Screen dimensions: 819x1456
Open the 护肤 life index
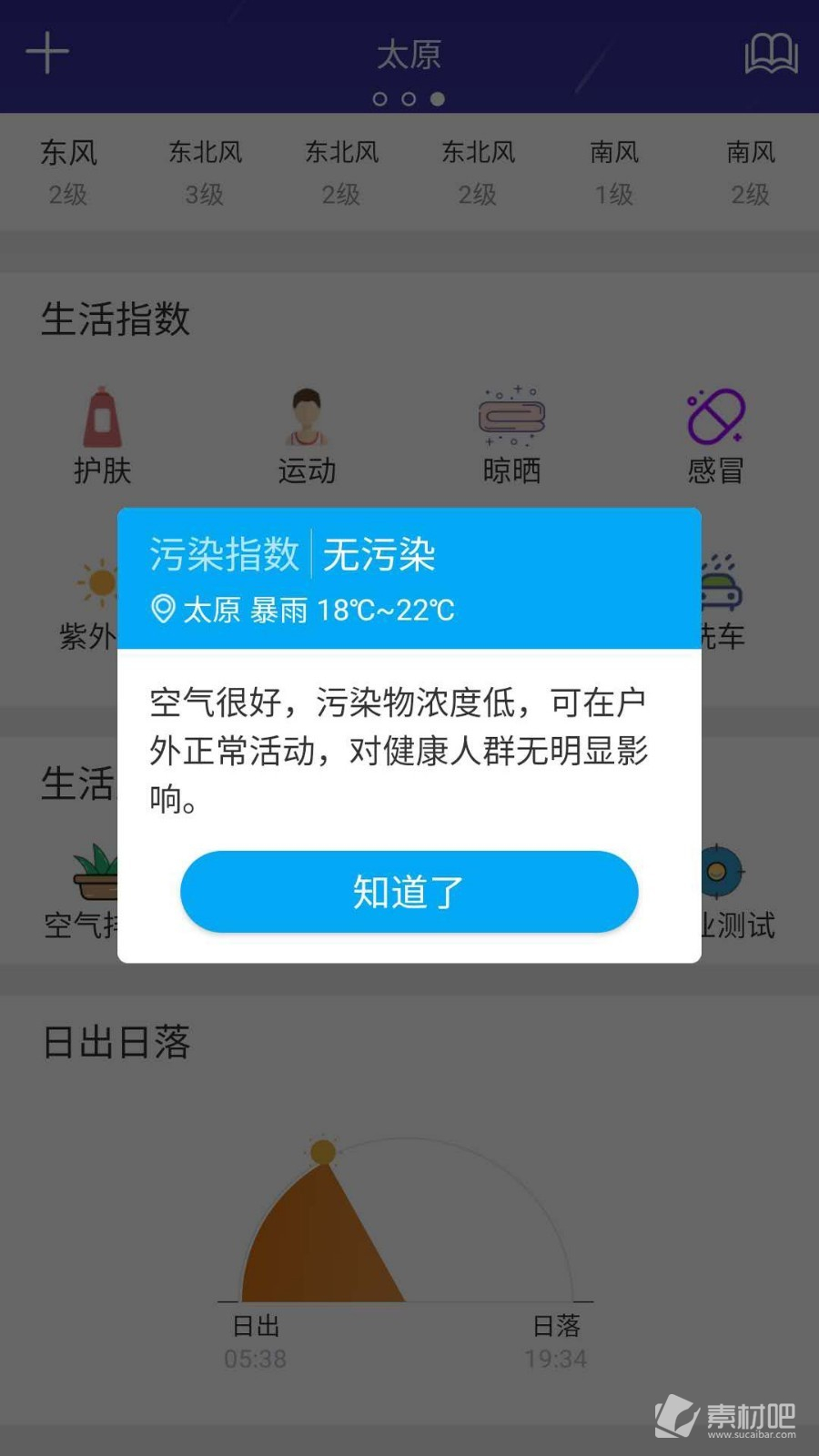pos(102,435)
